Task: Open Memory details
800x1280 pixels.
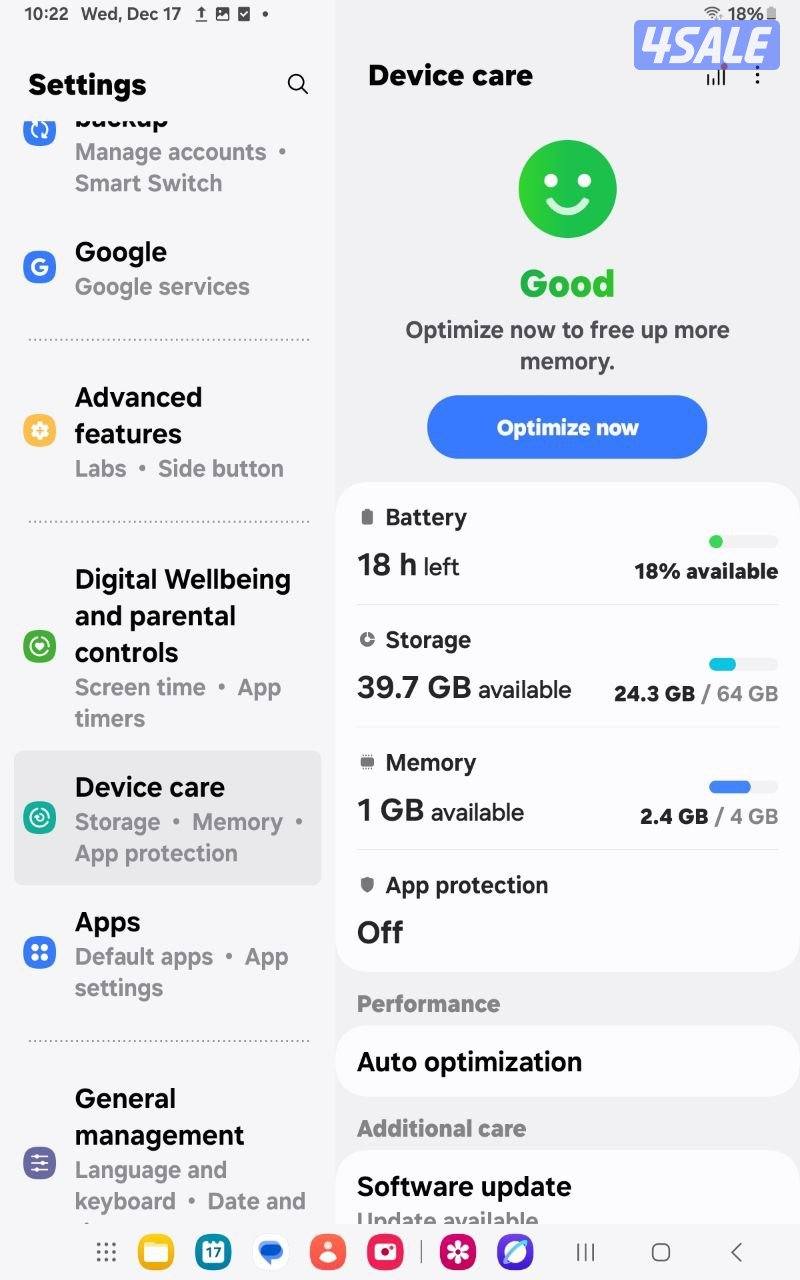Action: (566, 790)
